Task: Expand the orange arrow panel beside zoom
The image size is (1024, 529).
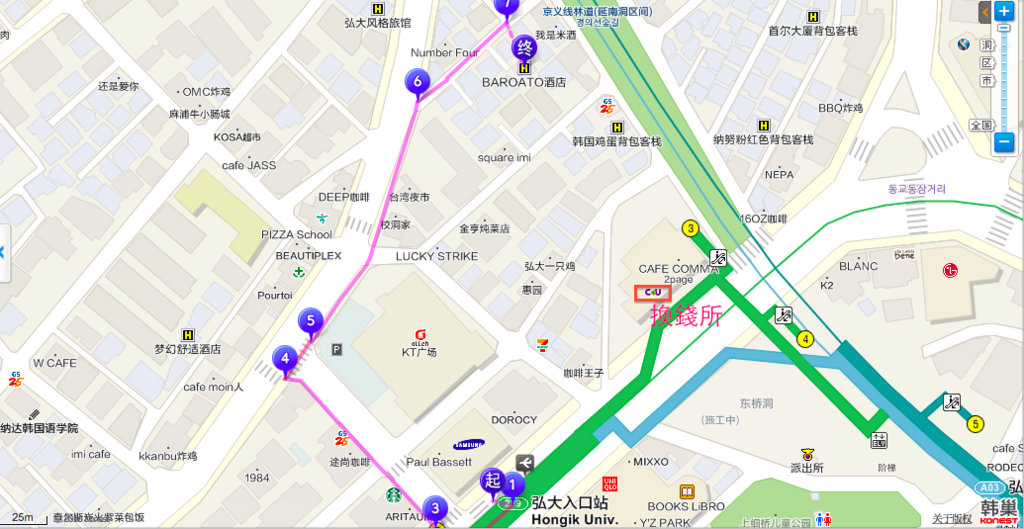Action: tap(986, 12)
